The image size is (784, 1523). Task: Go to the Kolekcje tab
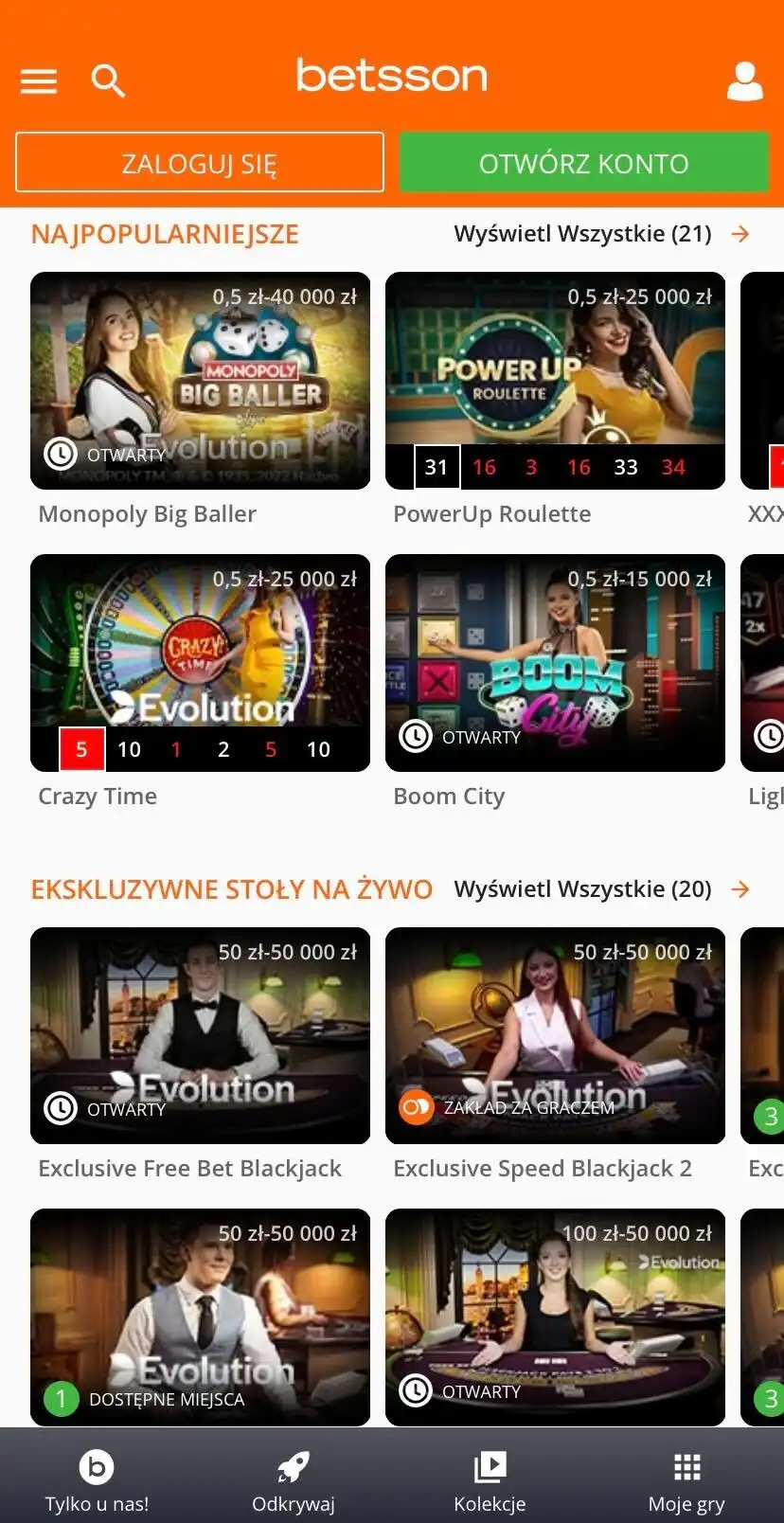pos(490,1481)
